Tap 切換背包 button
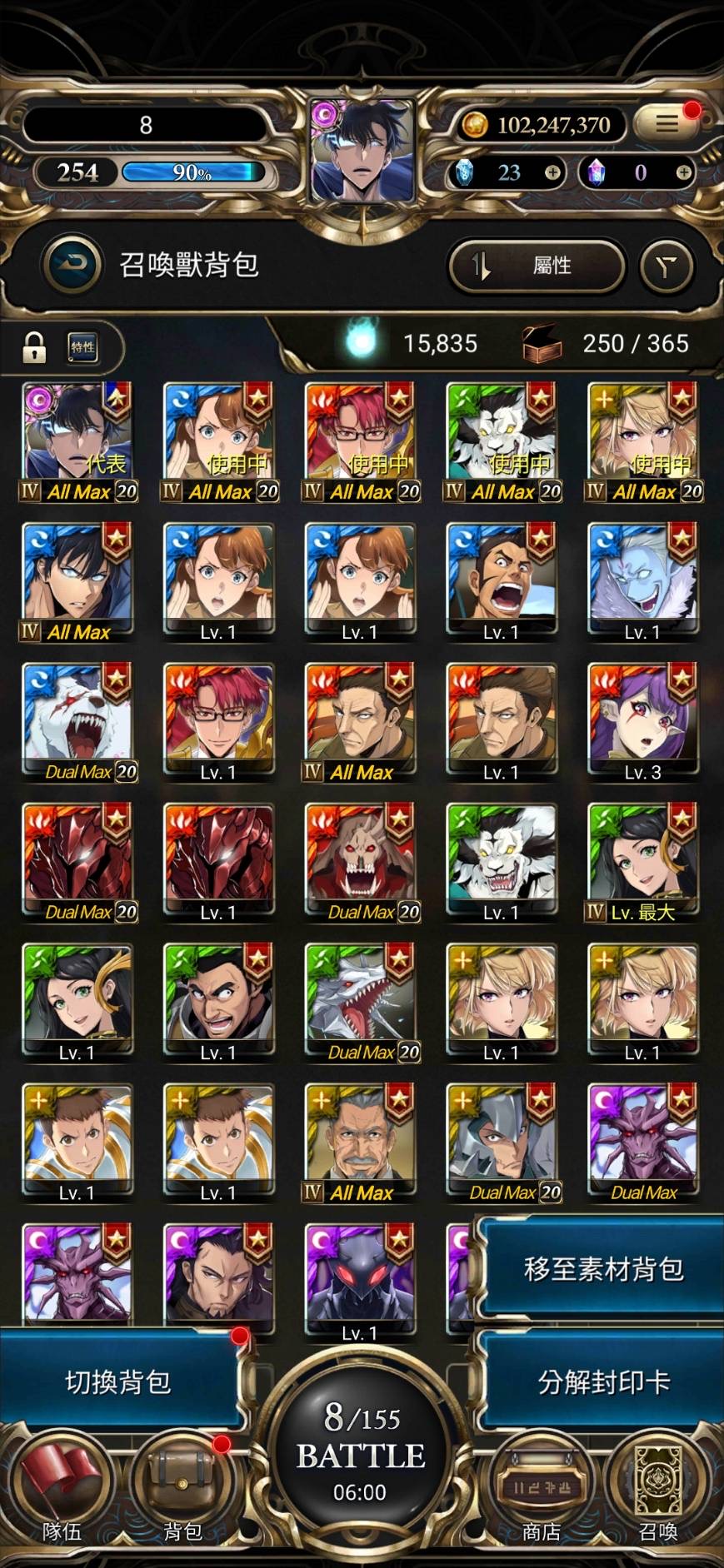 point(117,1381)
